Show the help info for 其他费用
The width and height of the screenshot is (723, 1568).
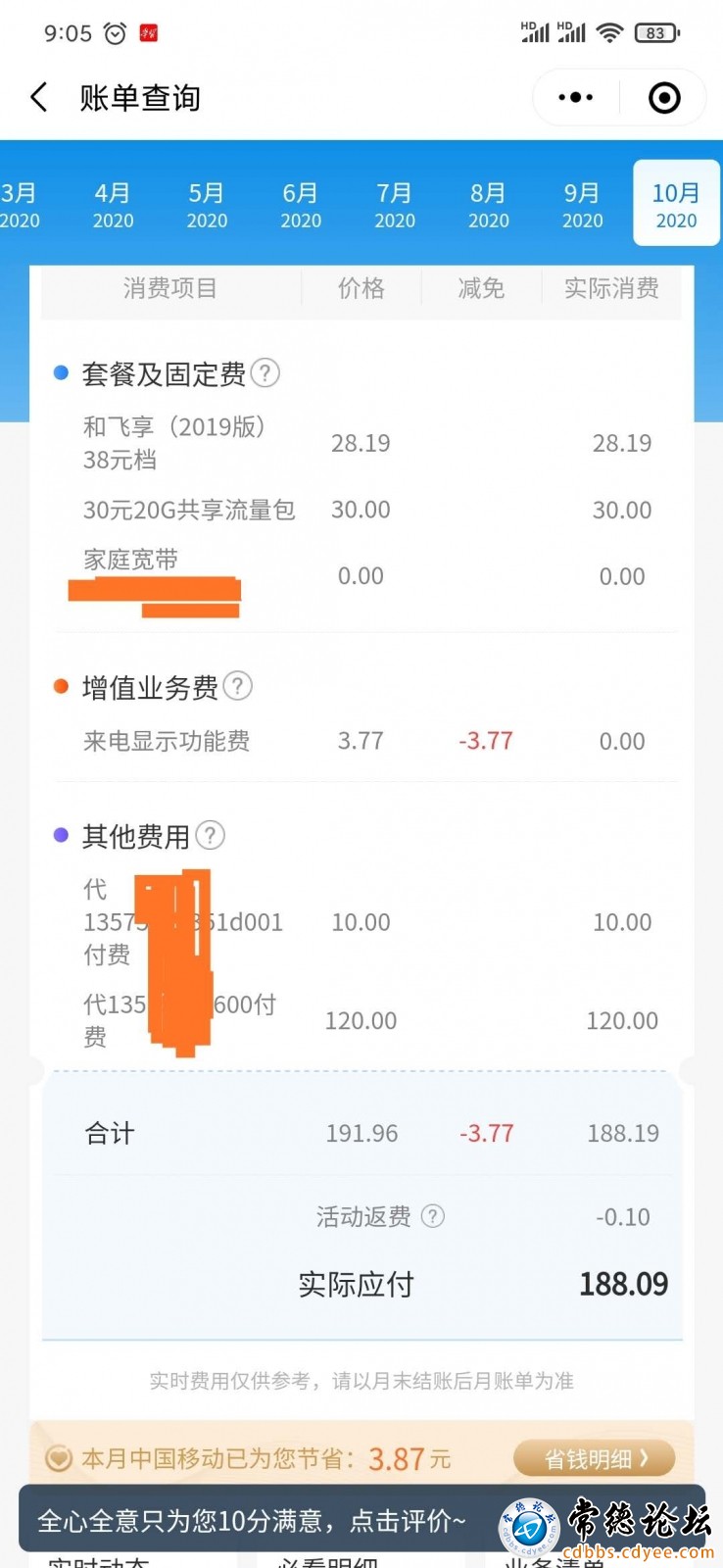pyautogui.click(x=211, y=835)
